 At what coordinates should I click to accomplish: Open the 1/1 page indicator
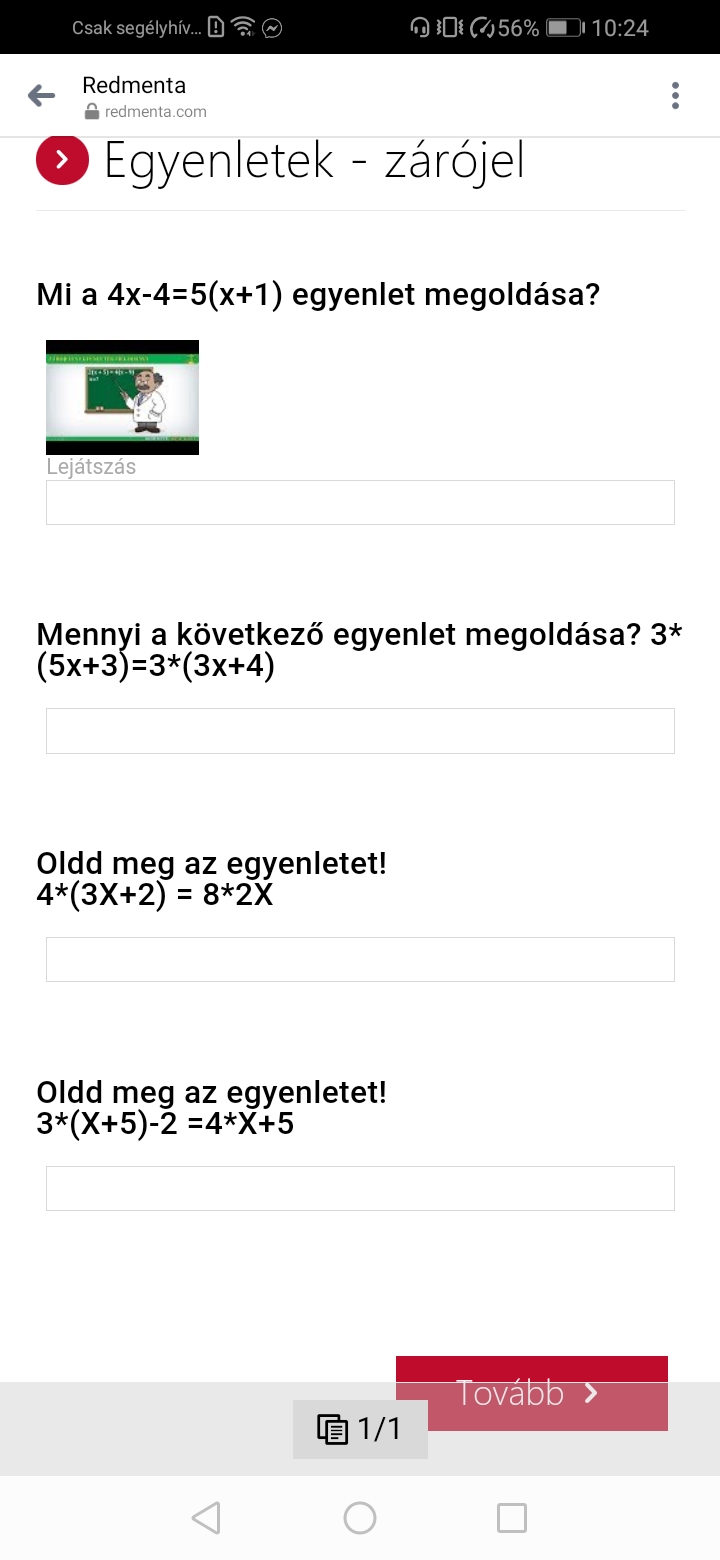360,1429
